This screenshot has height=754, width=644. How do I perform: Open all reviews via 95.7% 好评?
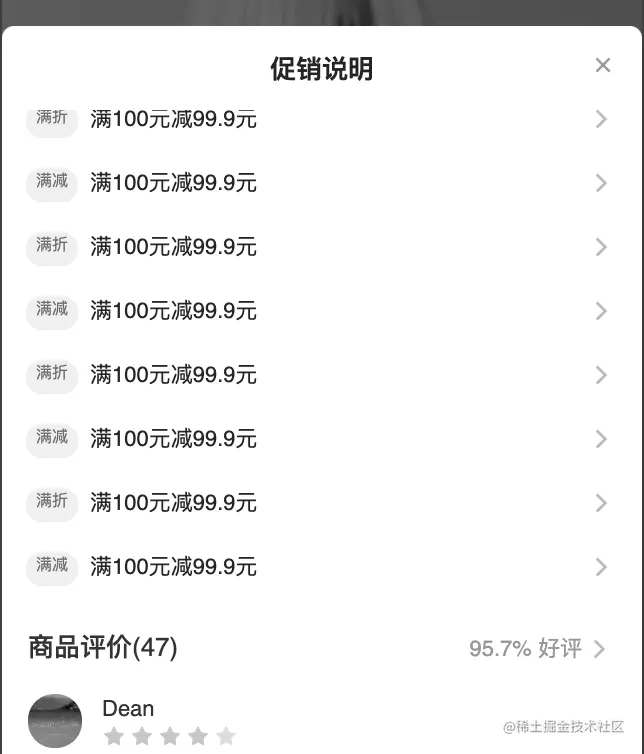pyautogui.click(x=537, y=649)
